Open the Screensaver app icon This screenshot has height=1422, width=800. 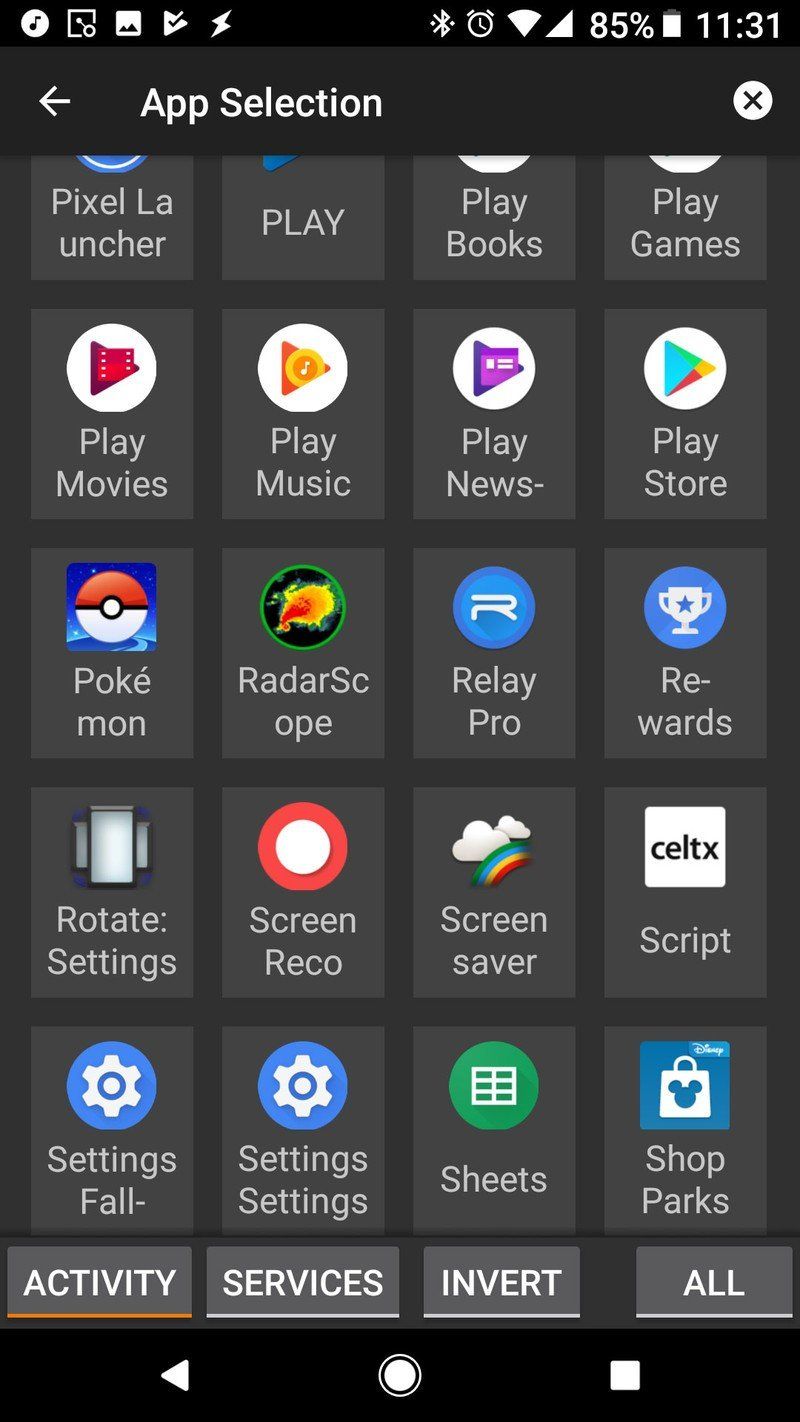tap(494, 846)
